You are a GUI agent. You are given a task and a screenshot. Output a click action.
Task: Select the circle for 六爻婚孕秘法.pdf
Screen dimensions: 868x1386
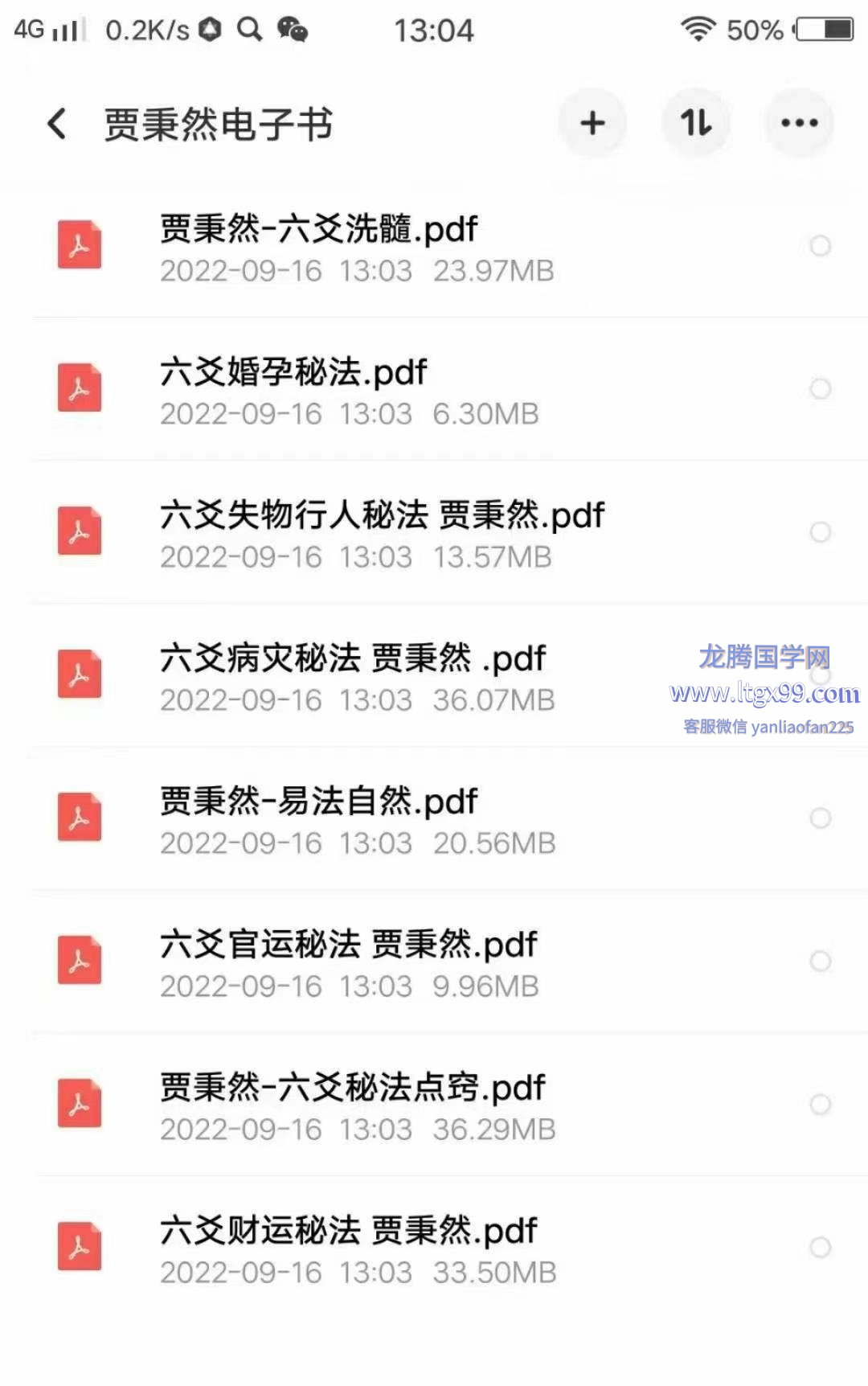click(x=820, y=389)
